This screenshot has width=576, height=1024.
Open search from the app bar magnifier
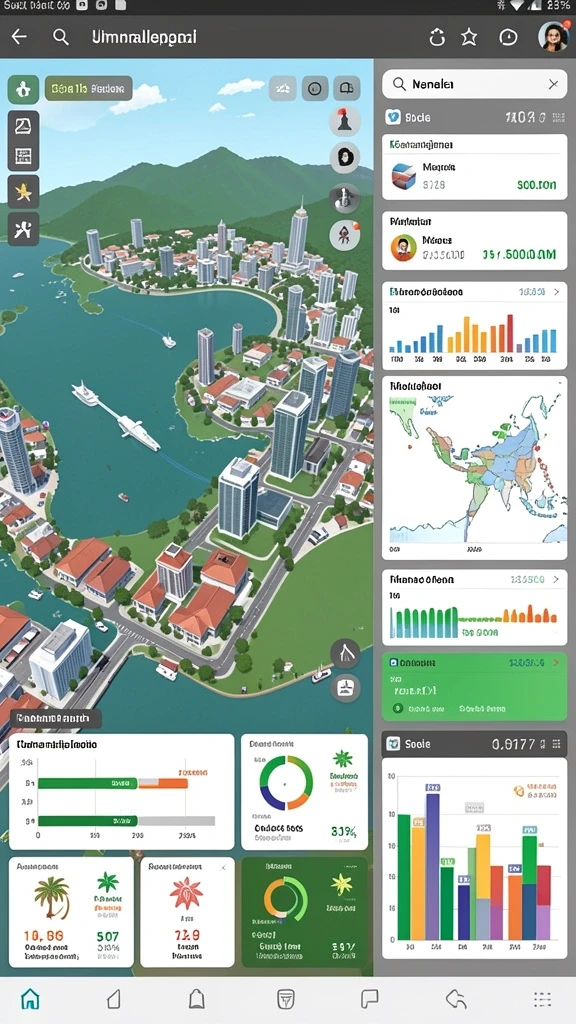tap(61, 37)
